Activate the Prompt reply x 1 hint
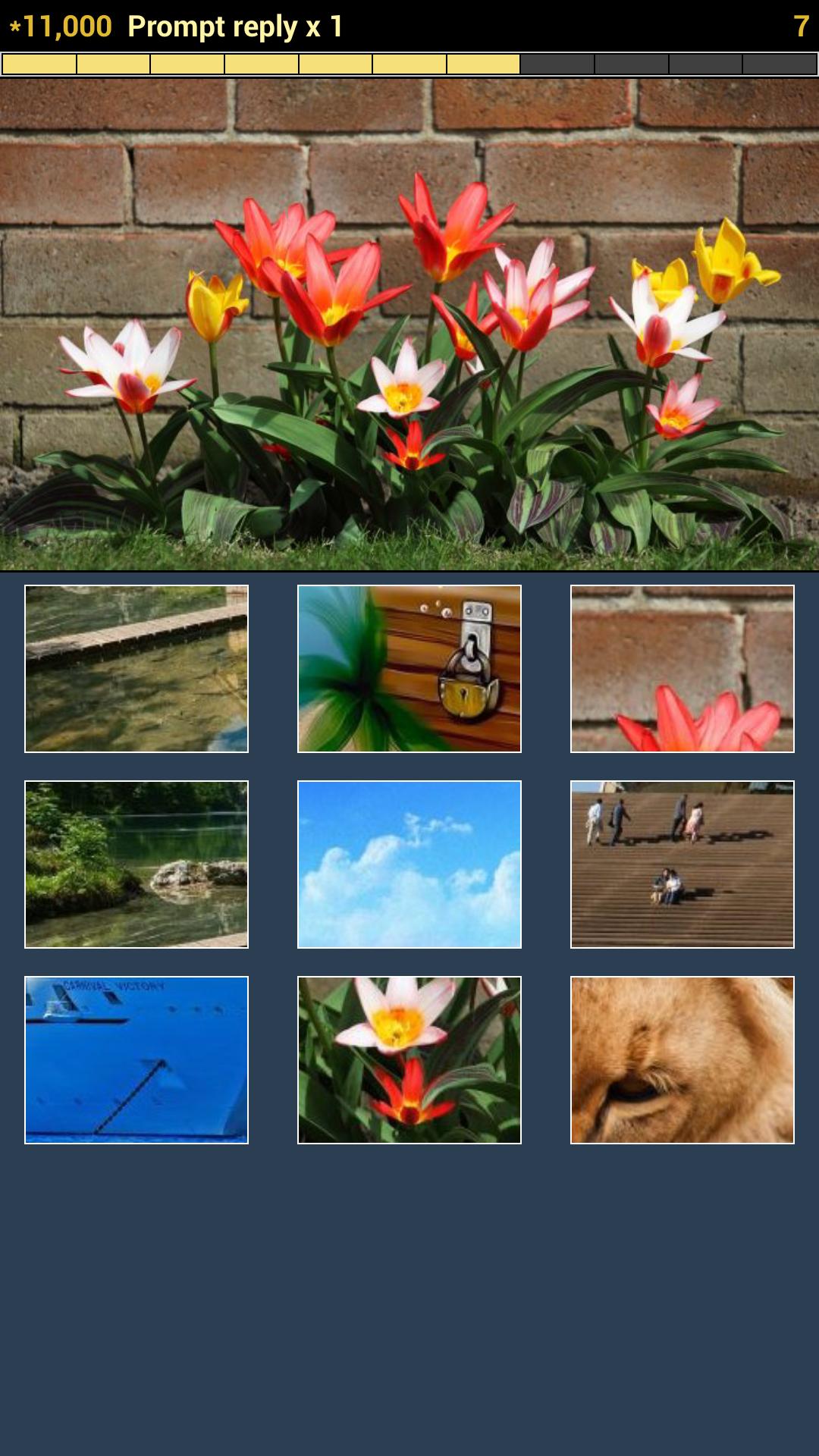This screenshot has height=1456, width=819. pyautogui.click(x=235, y=27)
